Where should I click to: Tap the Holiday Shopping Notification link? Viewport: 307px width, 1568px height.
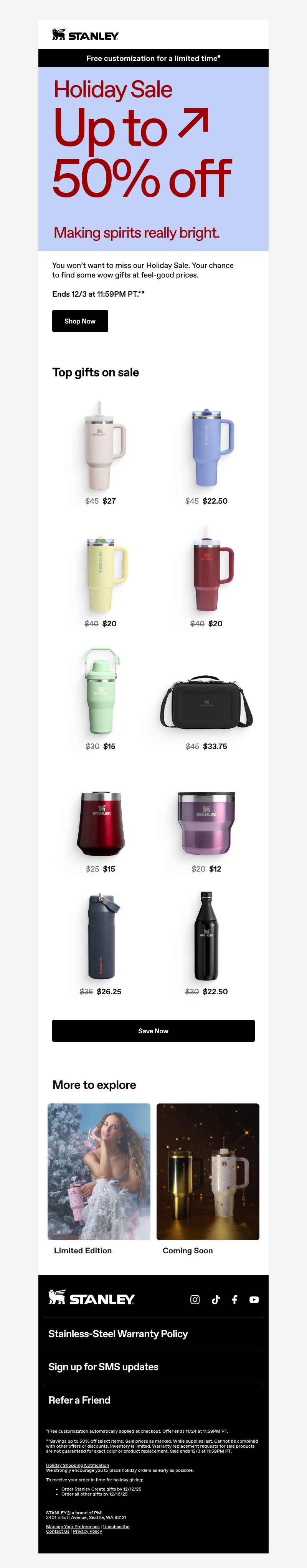click(78, 1465)
